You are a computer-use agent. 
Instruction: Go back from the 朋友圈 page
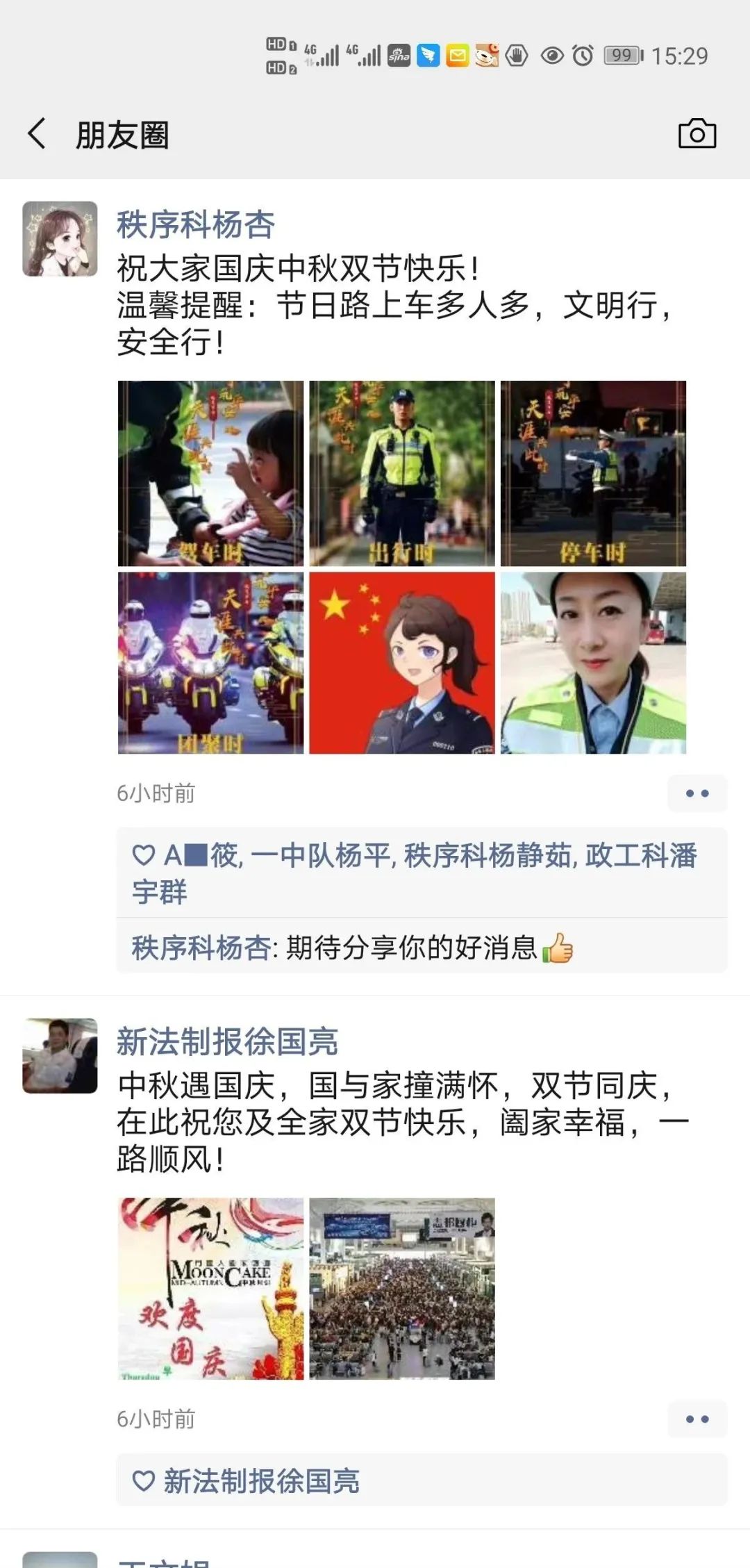(37, 133)
